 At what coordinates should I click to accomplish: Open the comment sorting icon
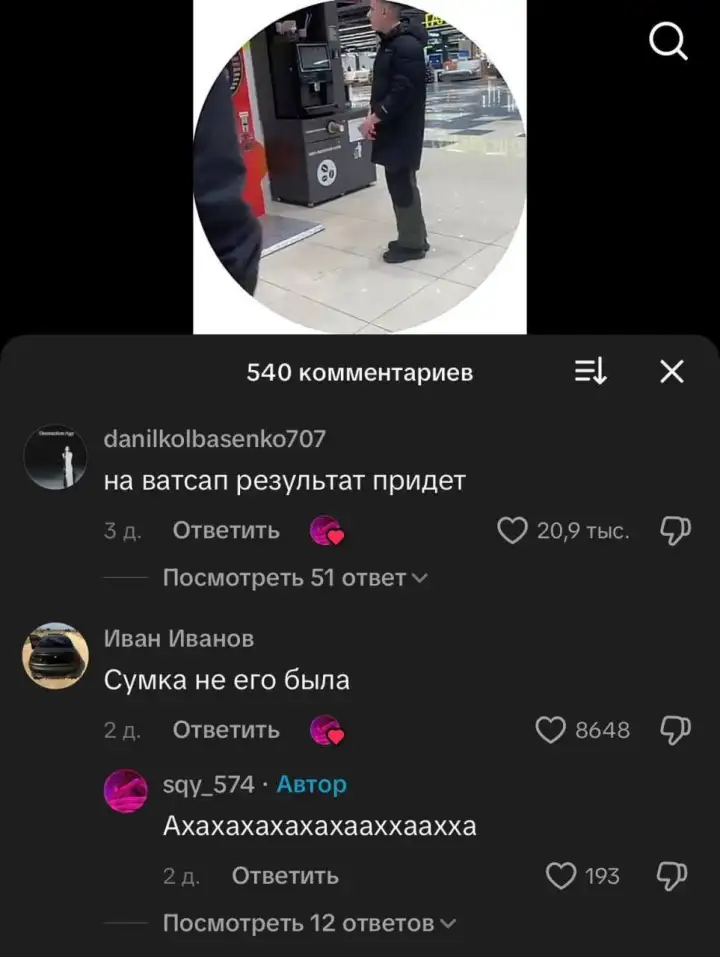(590, 371)
